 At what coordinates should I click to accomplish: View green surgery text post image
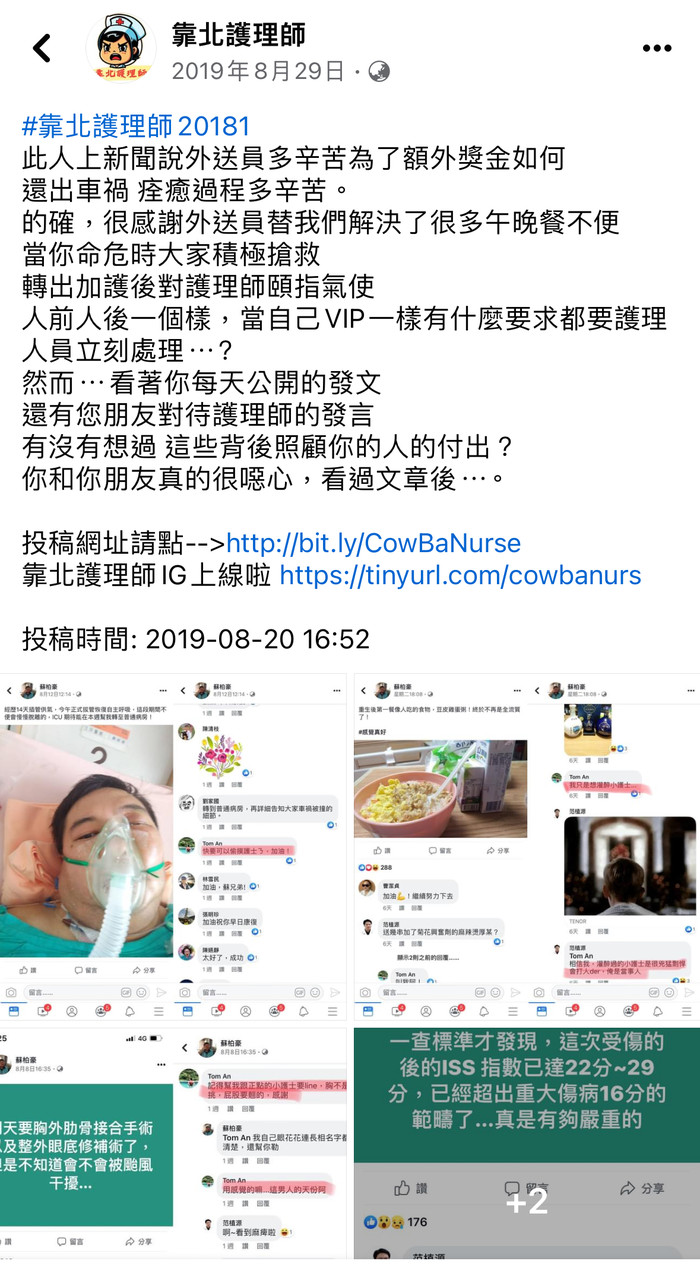(87, 1140)
